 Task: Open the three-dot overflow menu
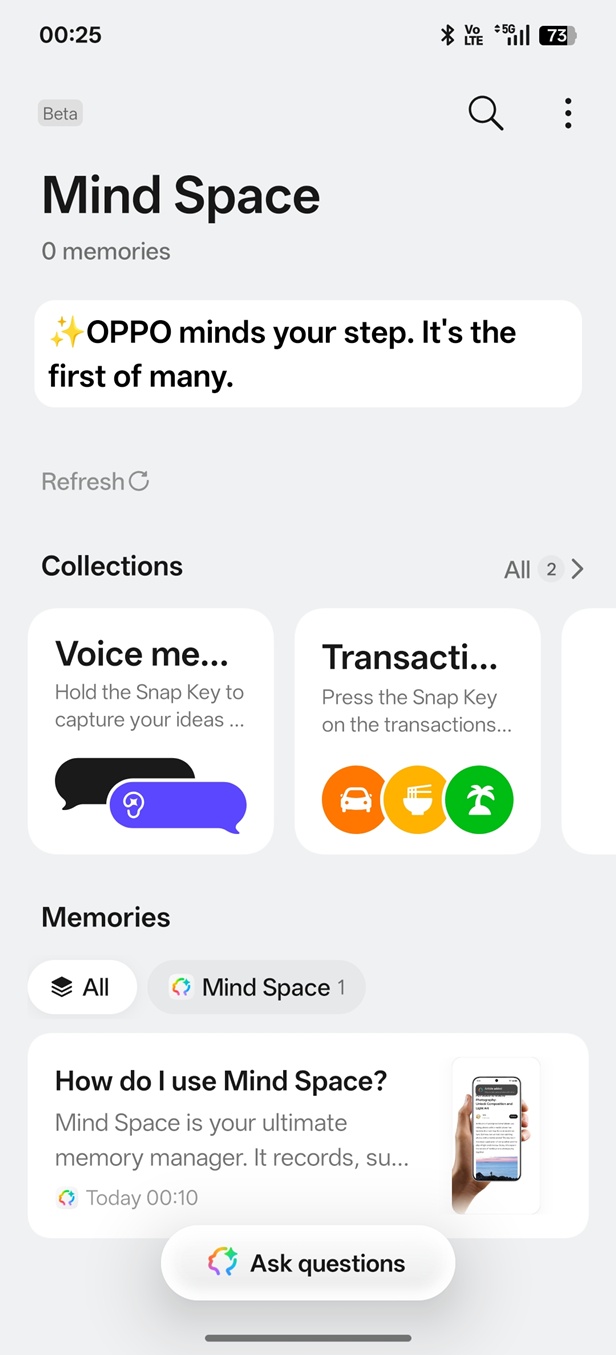(x=568, y=113)
